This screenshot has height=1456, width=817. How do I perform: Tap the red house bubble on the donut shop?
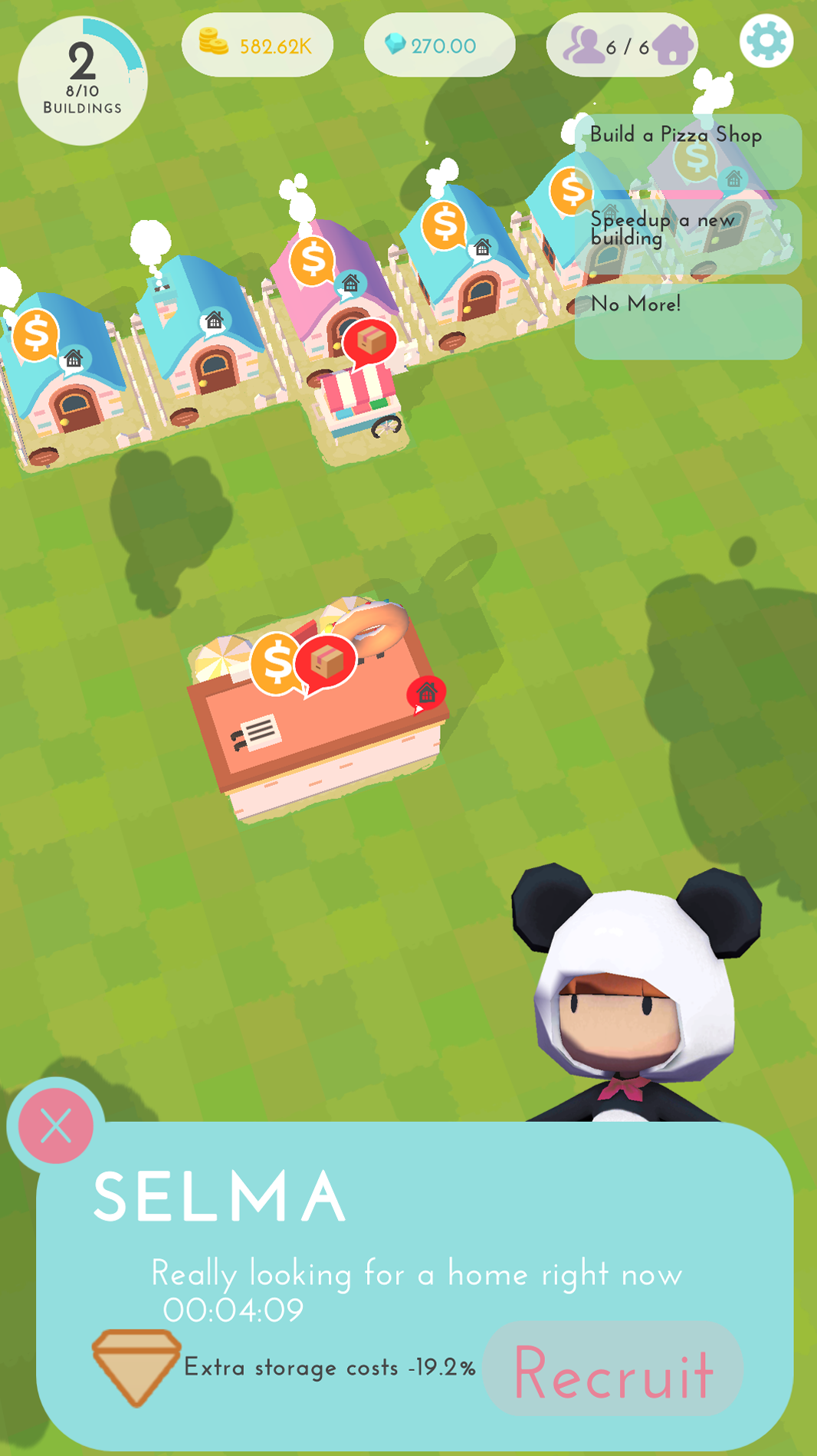point(426,695)
